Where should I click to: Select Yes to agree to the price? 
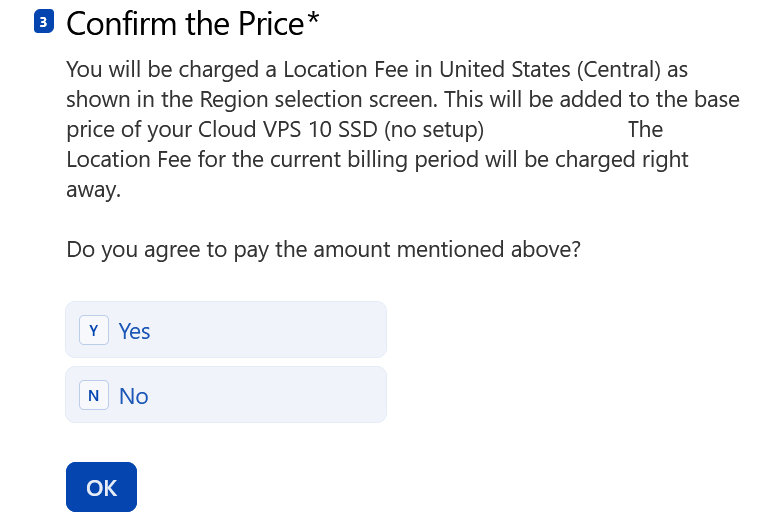pyautogui.click(x=225, y=330)
